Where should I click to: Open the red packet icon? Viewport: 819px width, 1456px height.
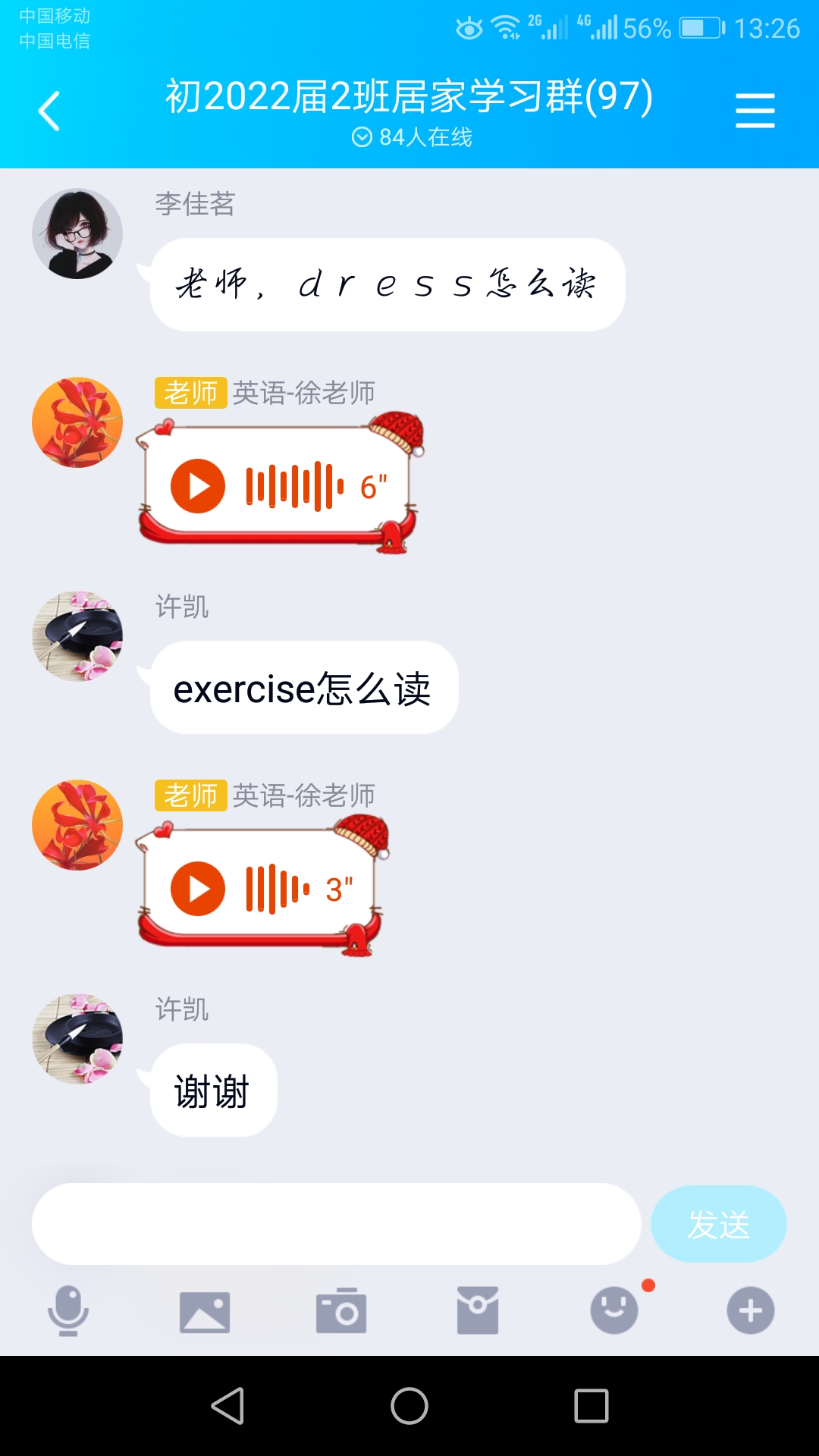(x=478, y=1310)
